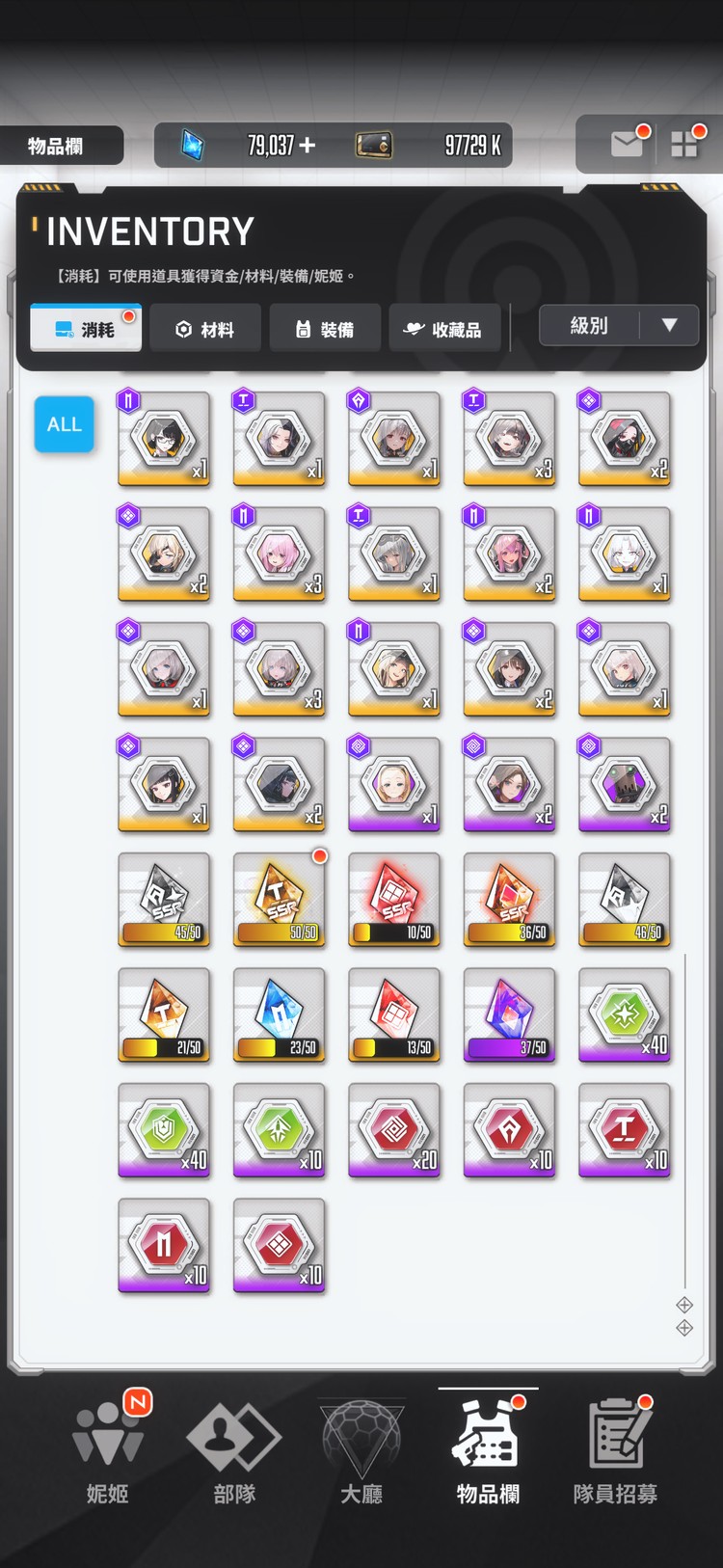The width and height of the screenshot is (723, 1568).
Task: Open SSR mold item showing 10/50
Action: pyautogui.click(x=394, y=900)
